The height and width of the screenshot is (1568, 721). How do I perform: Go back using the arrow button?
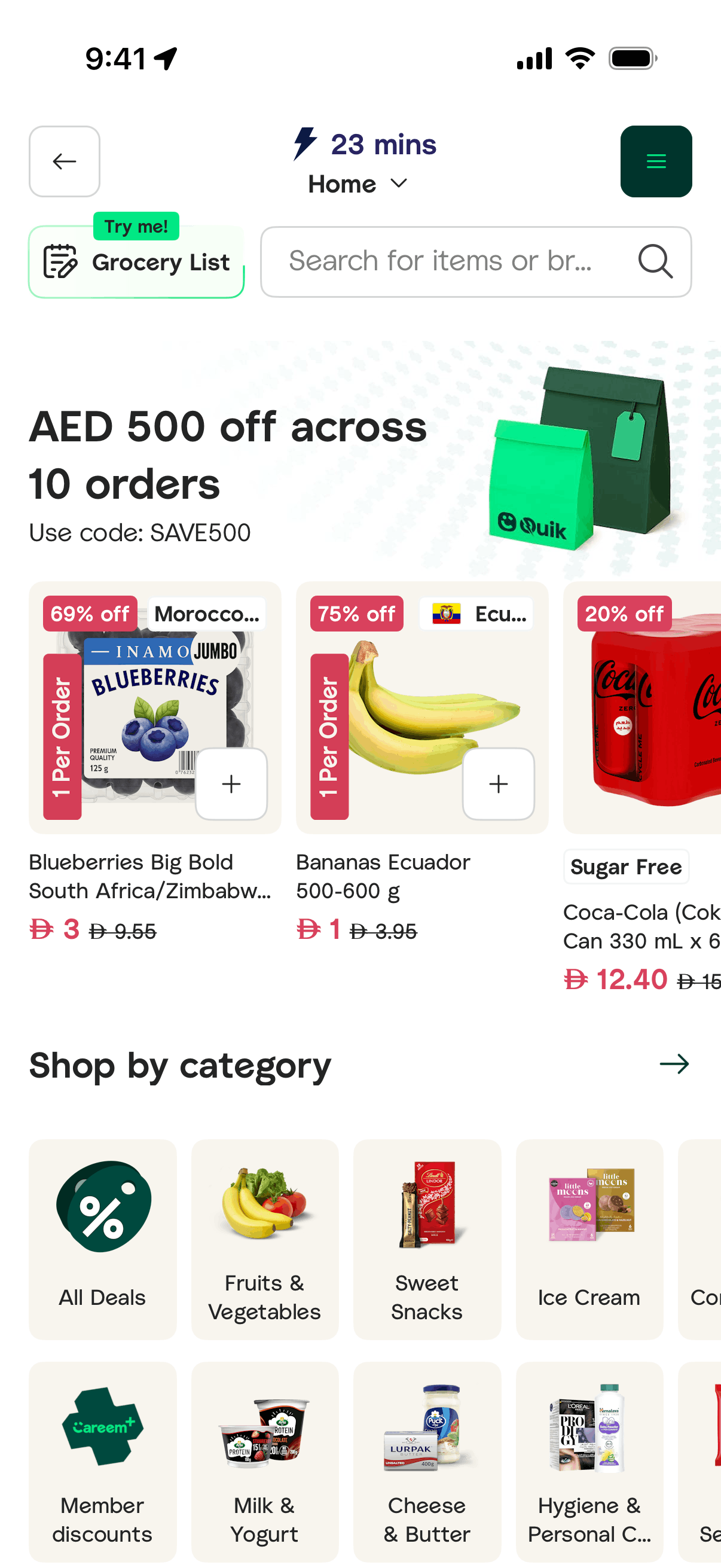65,161
